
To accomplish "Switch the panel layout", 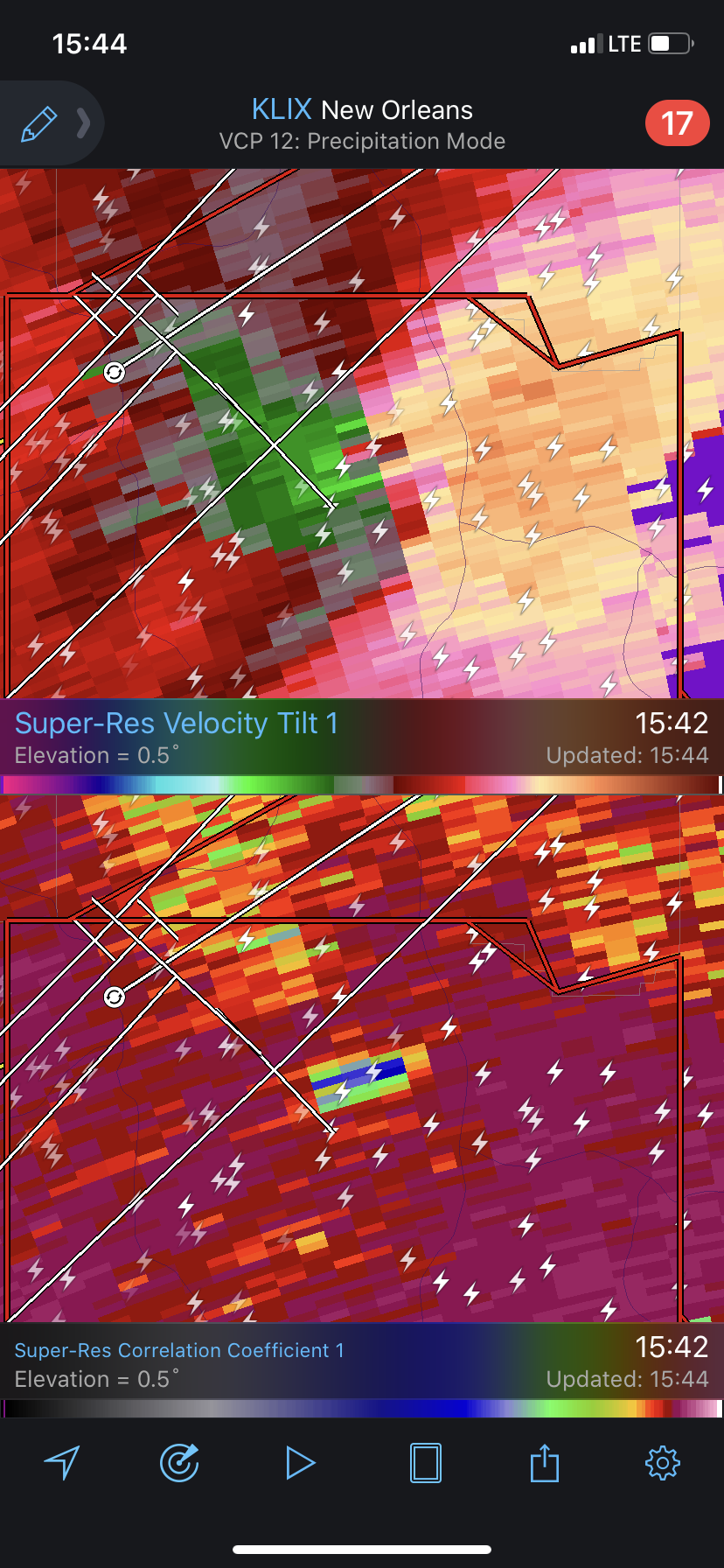I will point(426,1462).
